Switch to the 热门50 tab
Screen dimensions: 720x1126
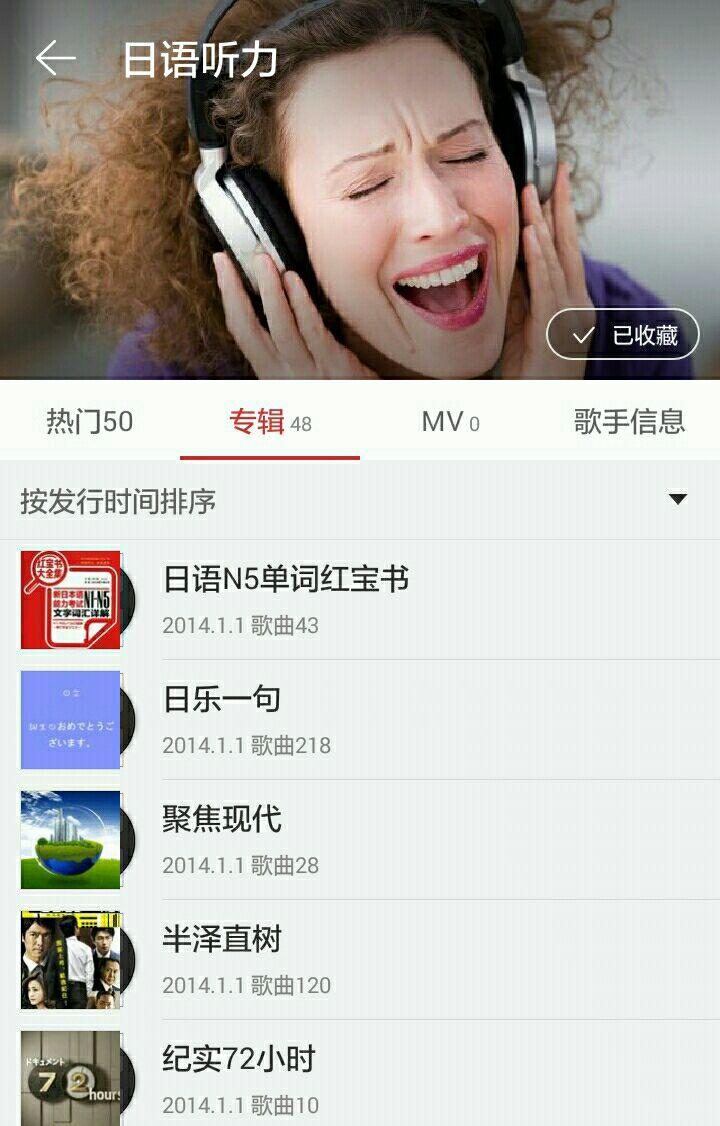pos(90,421)
